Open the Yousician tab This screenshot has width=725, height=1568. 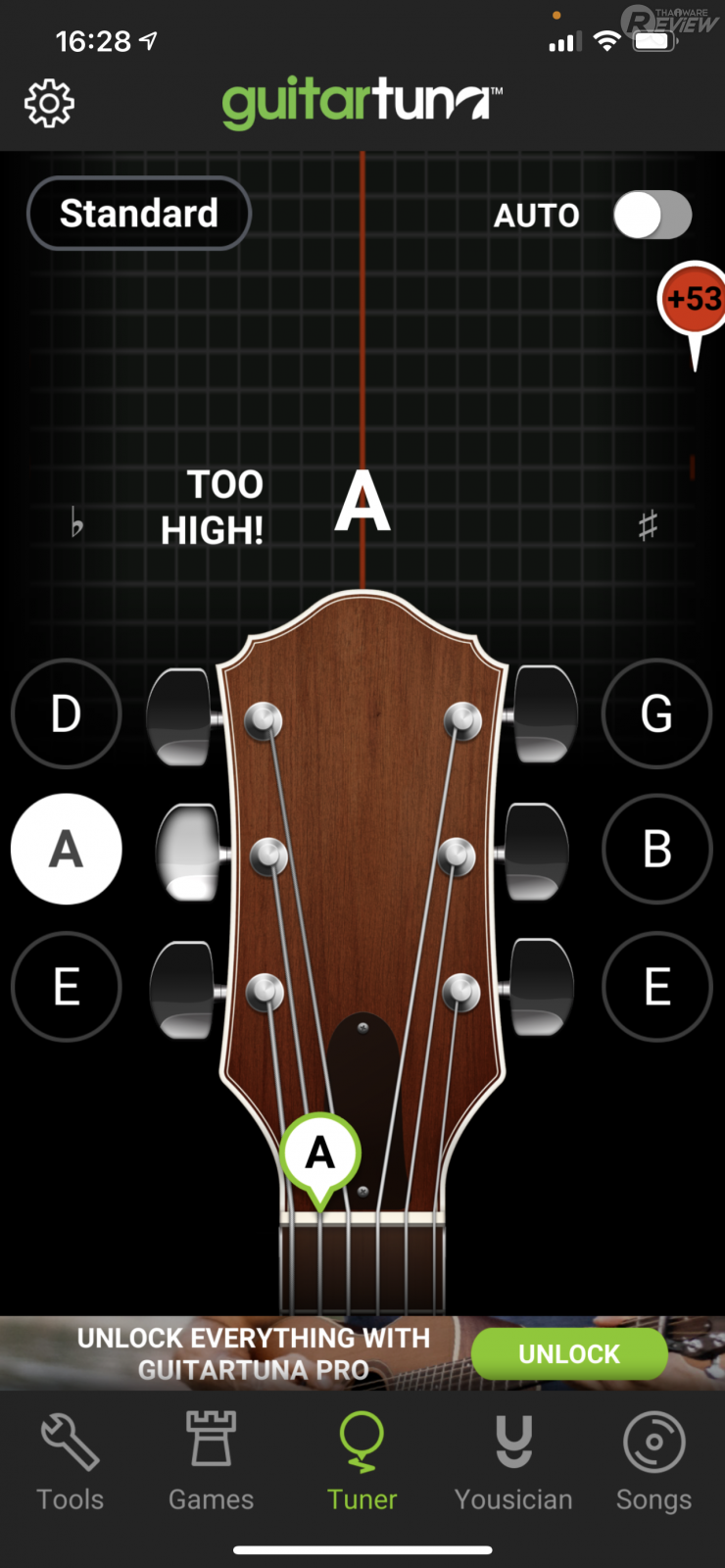click(x=513, y=1462)
